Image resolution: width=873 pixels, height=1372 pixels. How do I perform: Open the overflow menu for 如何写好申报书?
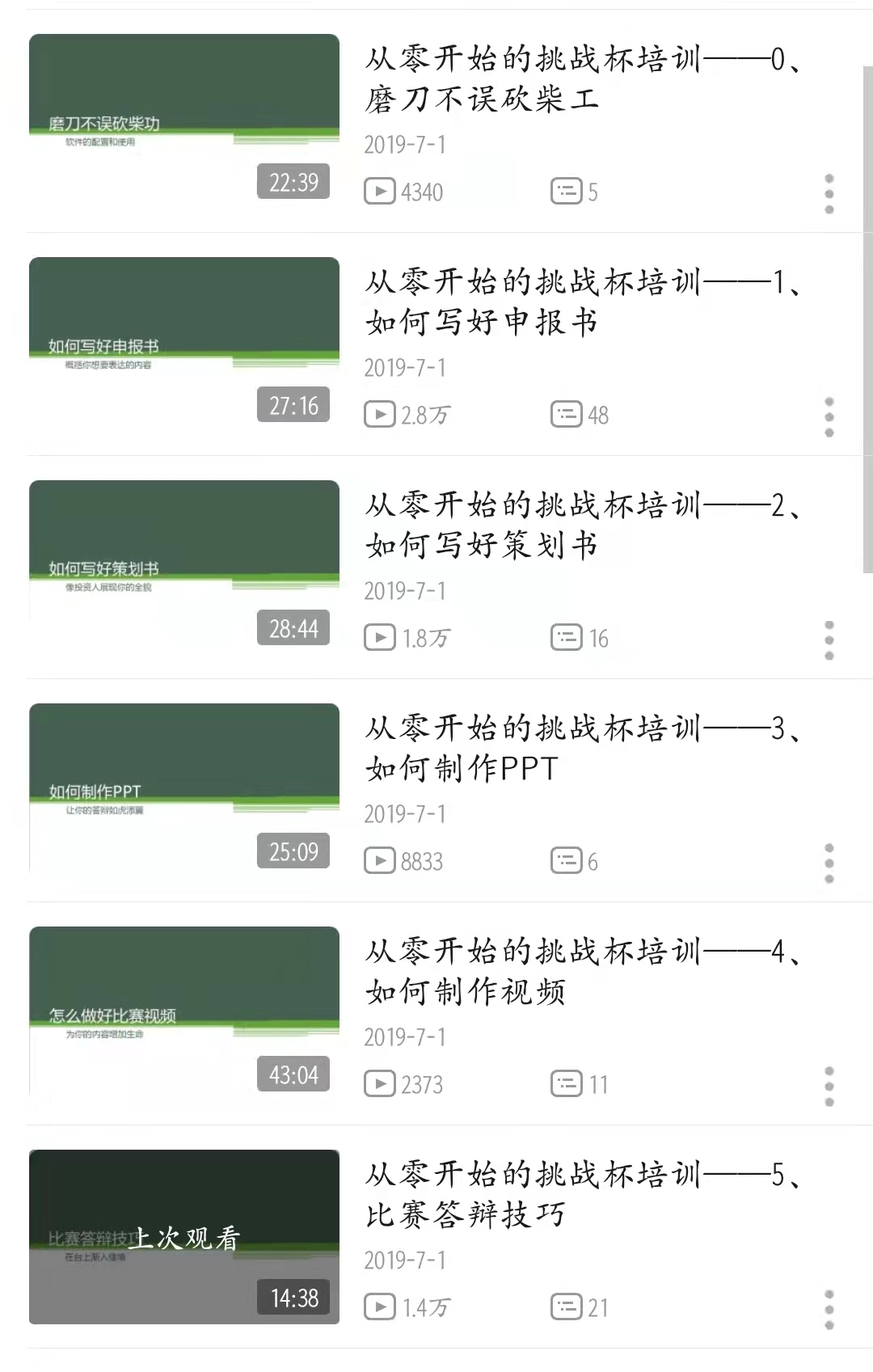pyautogui.click(x=829, y=417)
